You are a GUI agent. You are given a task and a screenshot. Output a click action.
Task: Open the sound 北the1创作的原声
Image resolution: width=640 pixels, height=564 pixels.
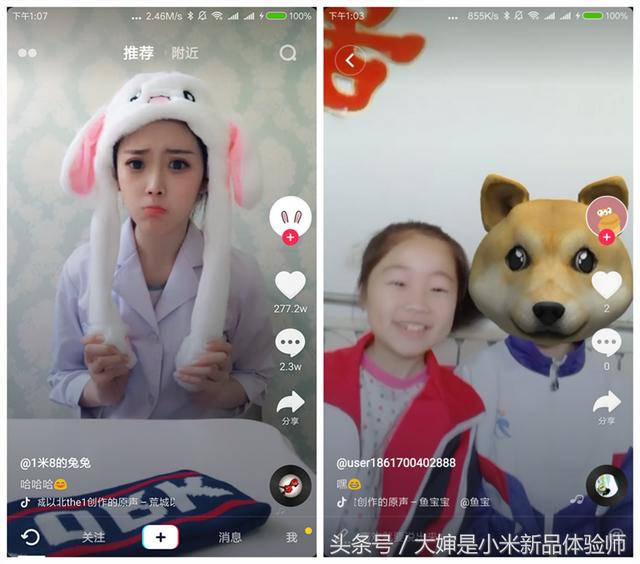point(100,501)
